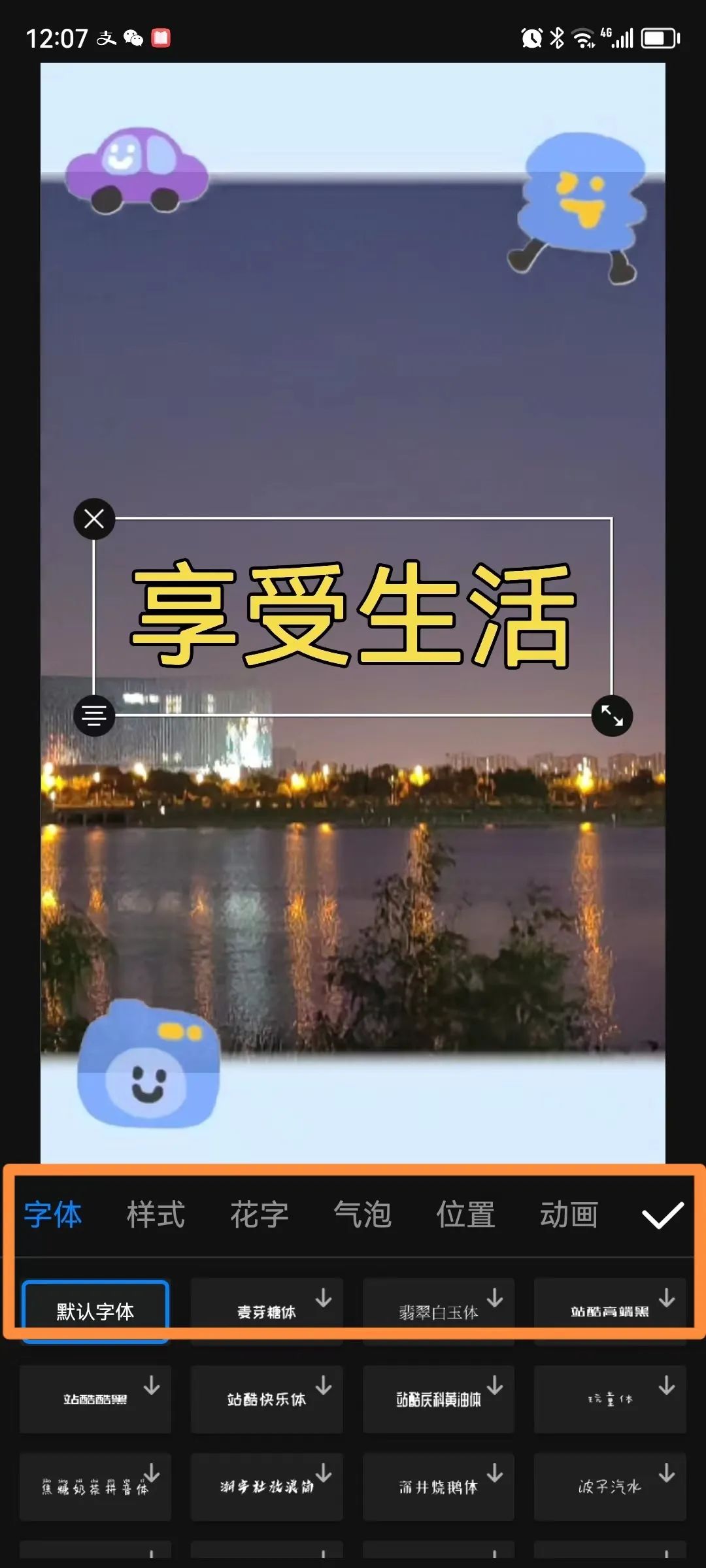Tap the resize handle on the text box
This screenshot has width=706, height=1568.
(612, 716)
